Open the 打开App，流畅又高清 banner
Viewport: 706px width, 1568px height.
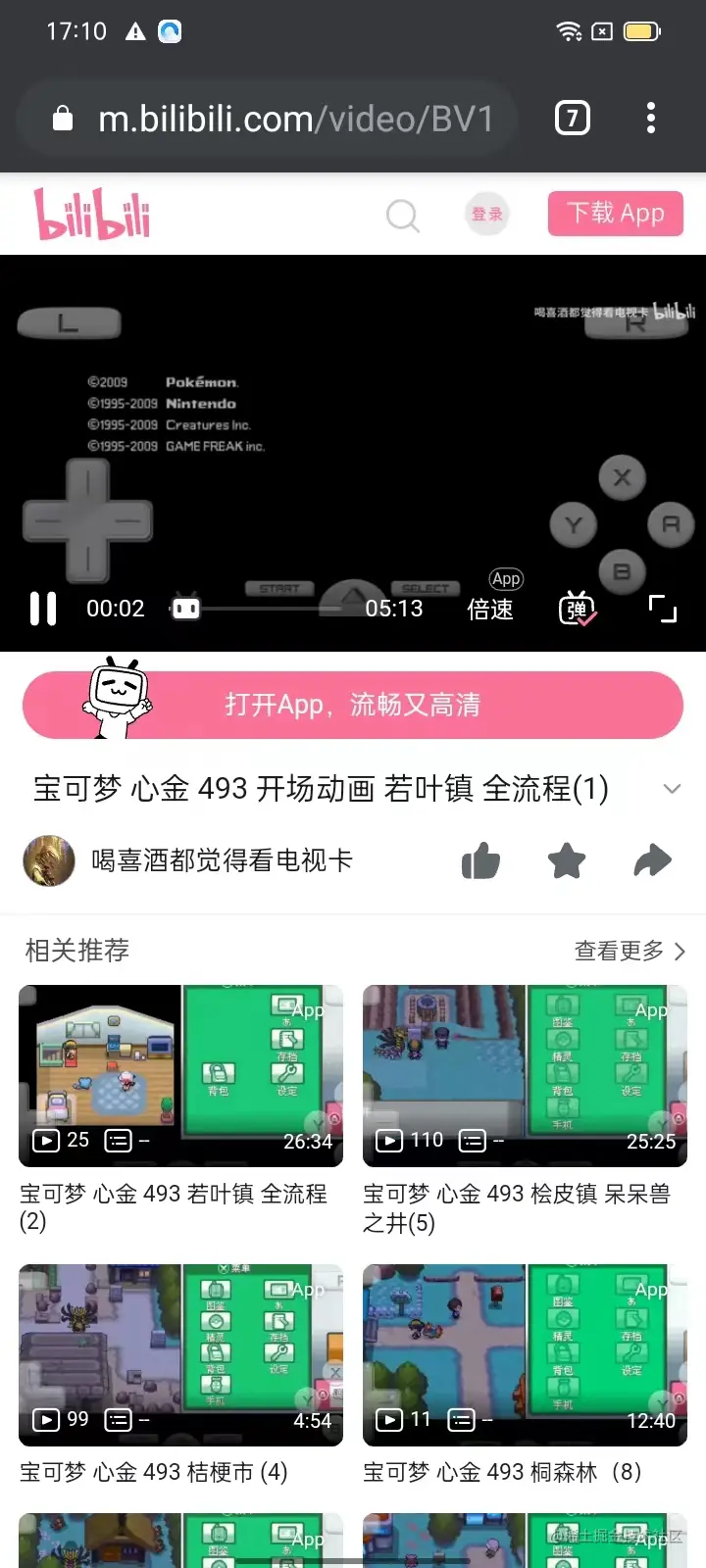353,705
